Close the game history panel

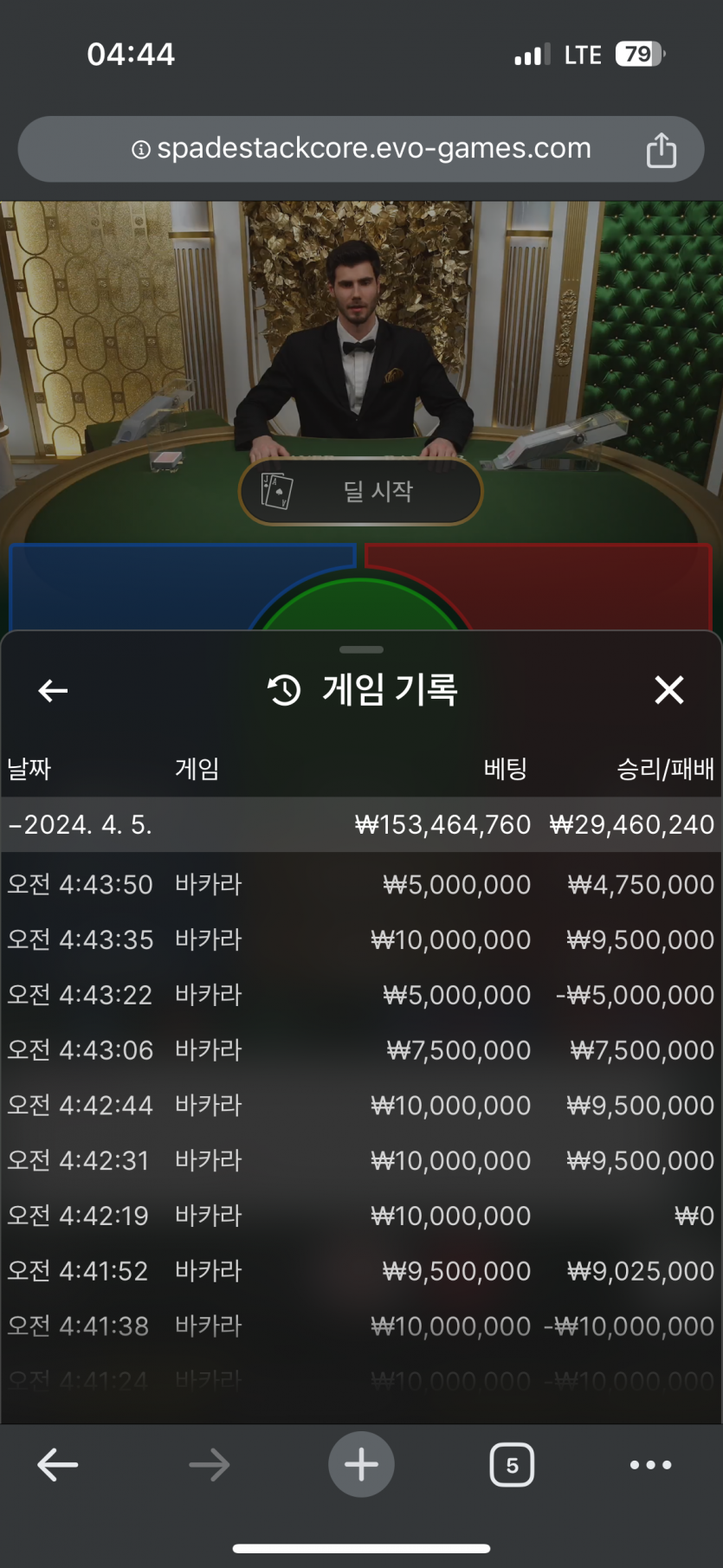[668, 690]
